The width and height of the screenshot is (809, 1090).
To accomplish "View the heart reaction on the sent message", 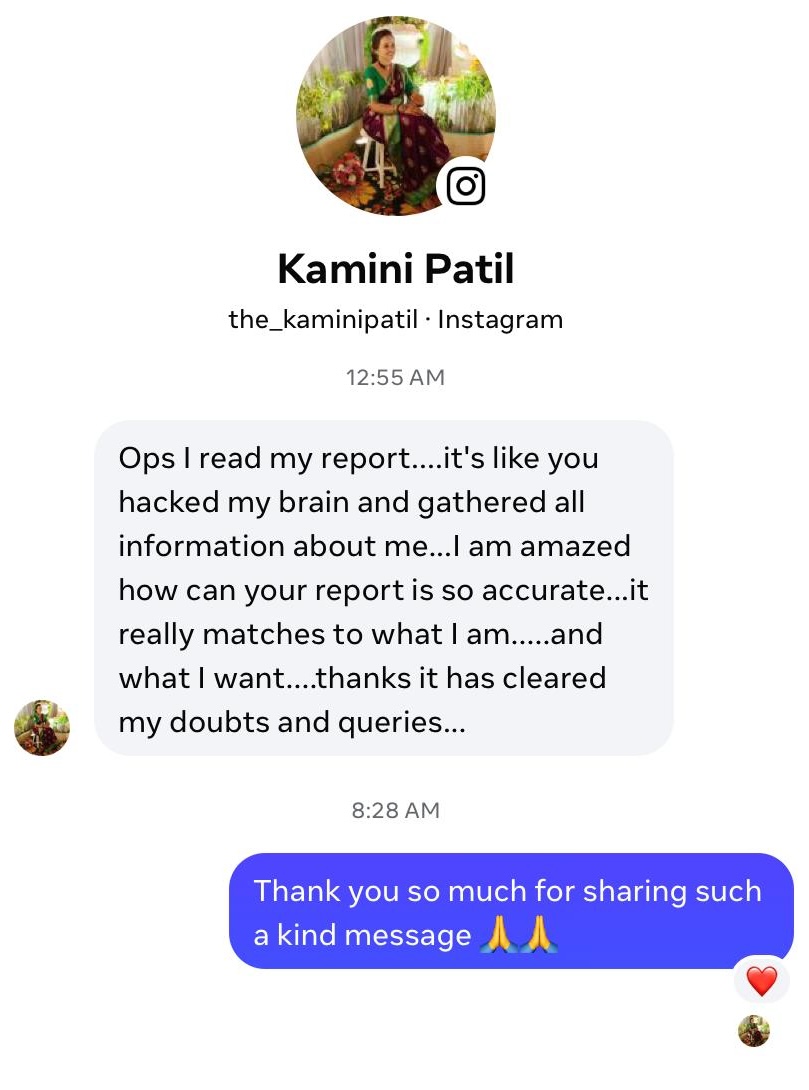I will 761,981.
